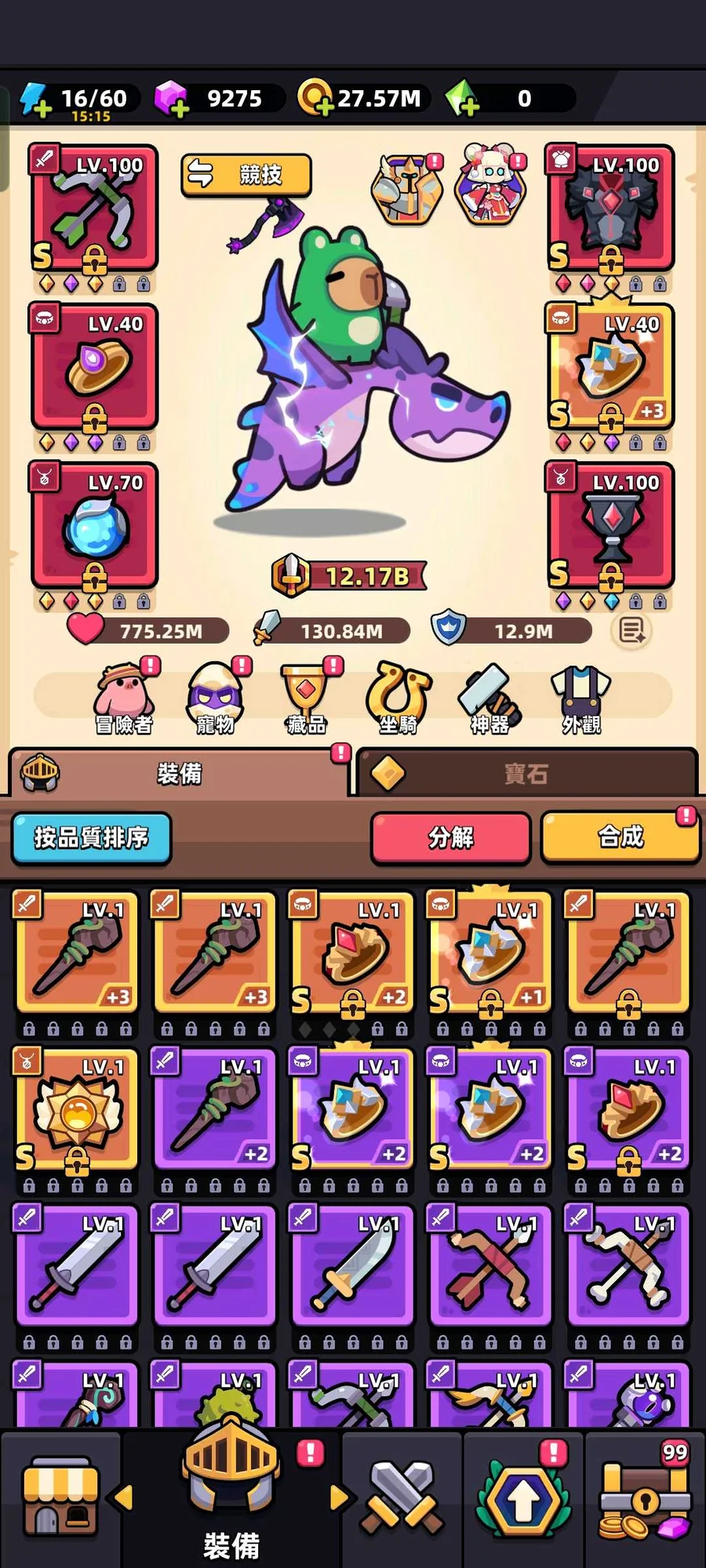
Task: Open the stats detail list icon
Action: (x=632, y=630)
